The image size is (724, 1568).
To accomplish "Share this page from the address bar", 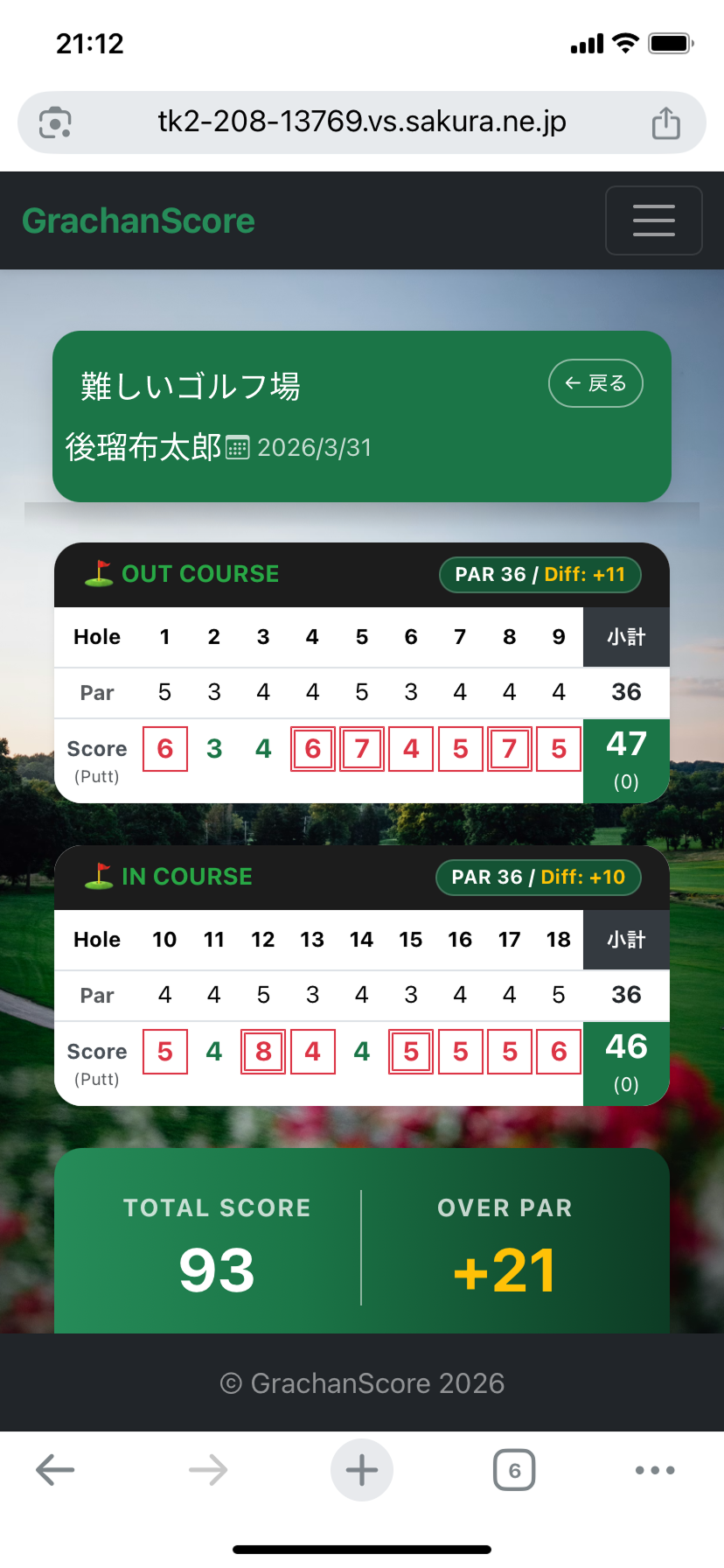I will (665, 122).
